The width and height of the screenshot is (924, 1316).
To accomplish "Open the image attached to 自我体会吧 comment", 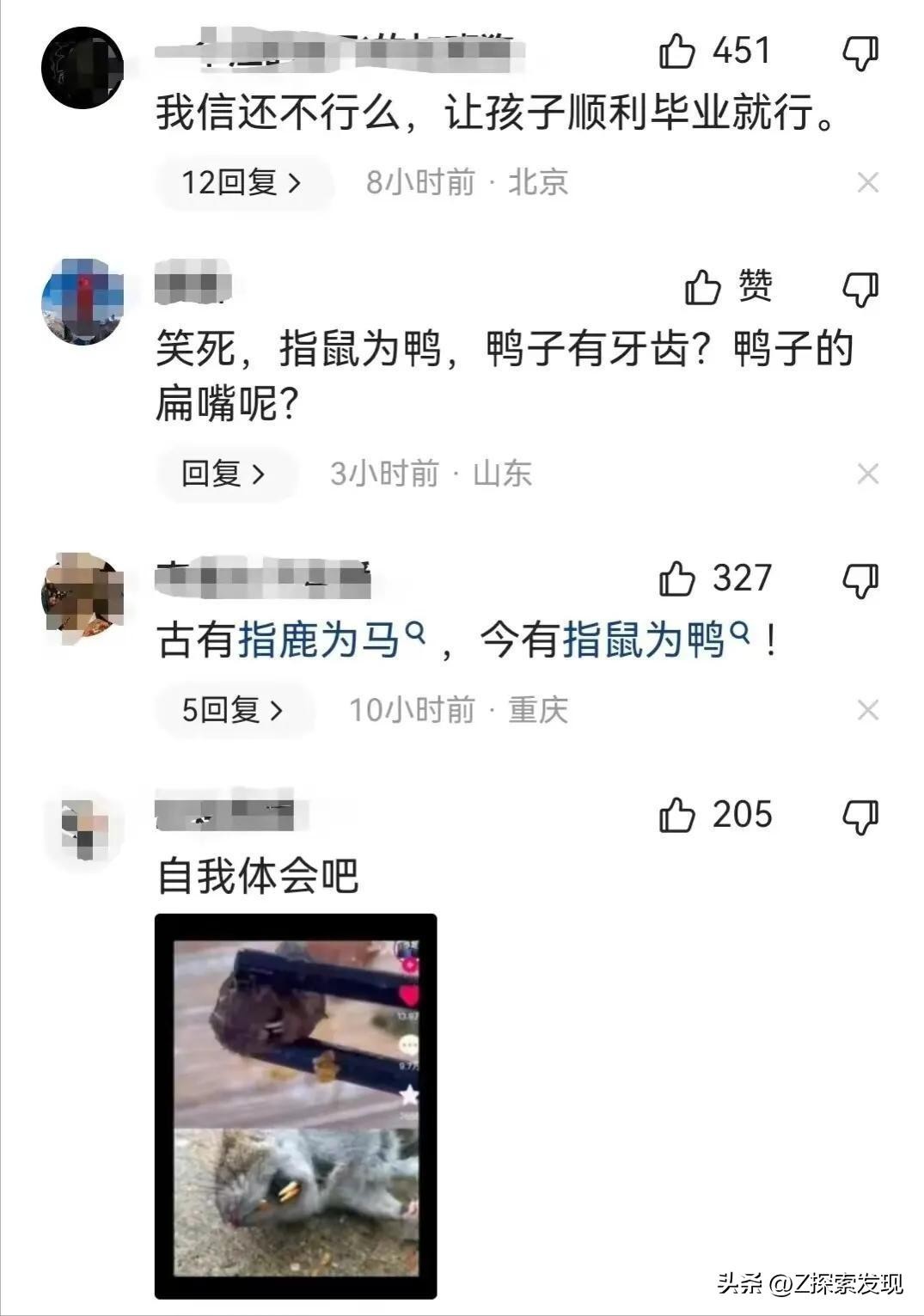I will coord(296,1105).
